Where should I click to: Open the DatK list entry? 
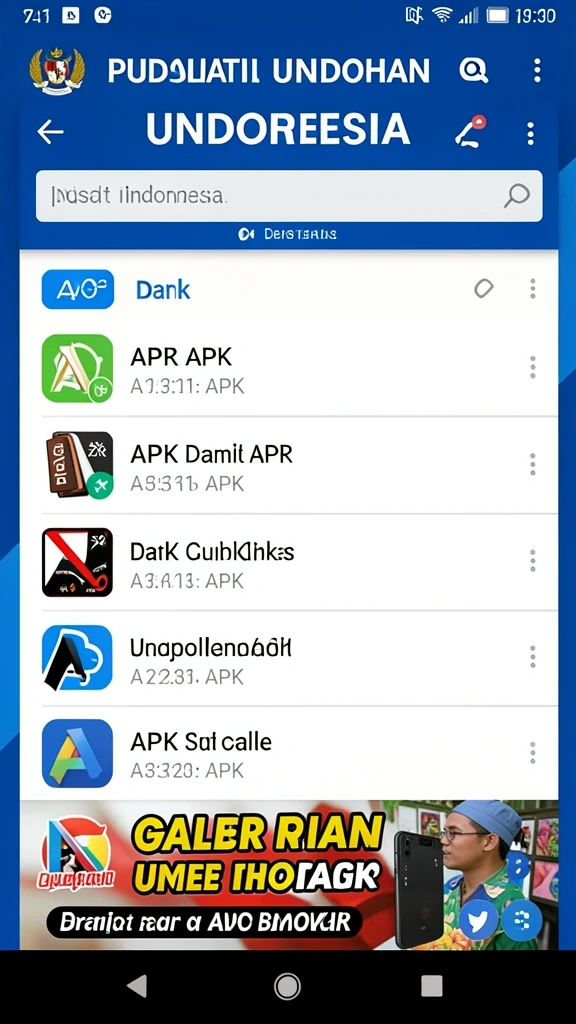(289, 562)
